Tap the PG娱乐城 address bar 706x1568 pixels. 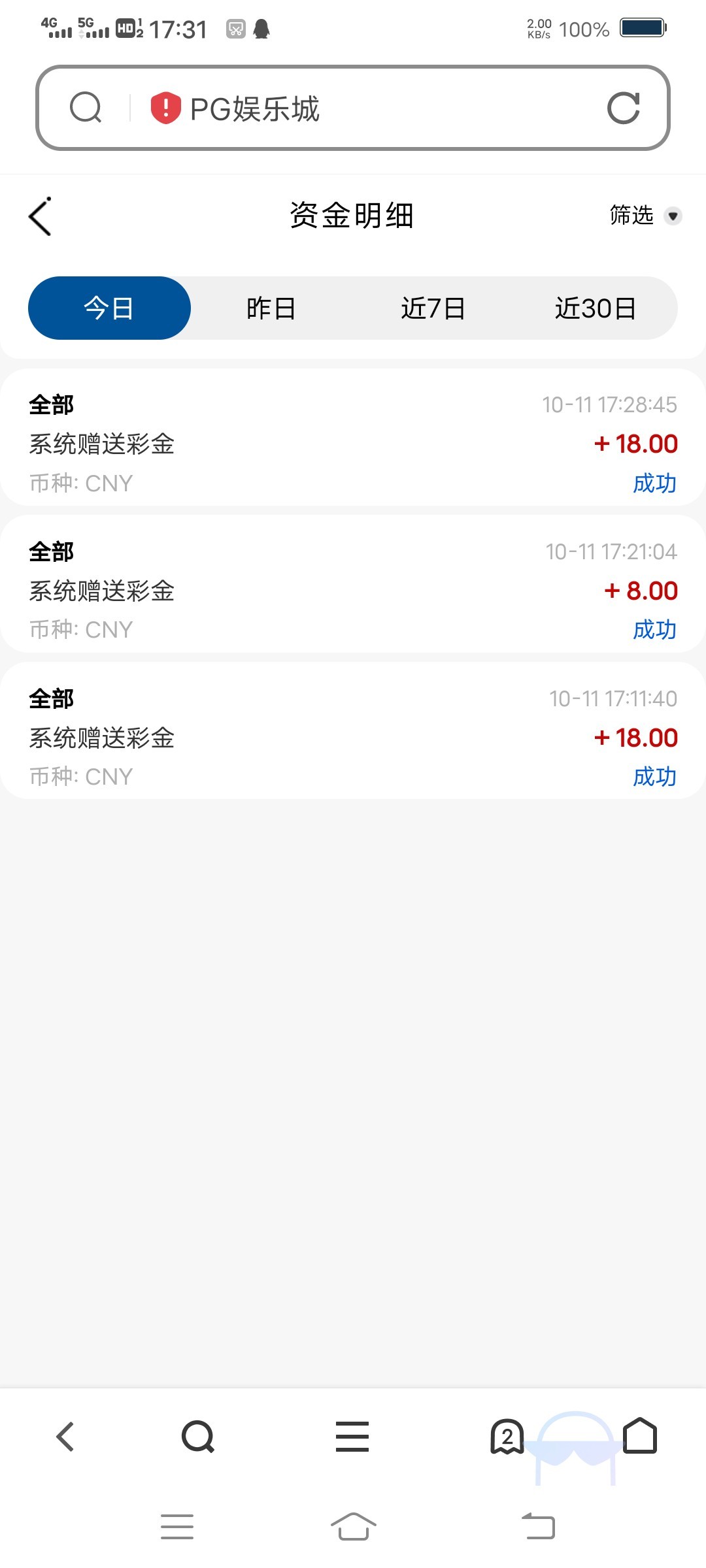coord(366,108)
